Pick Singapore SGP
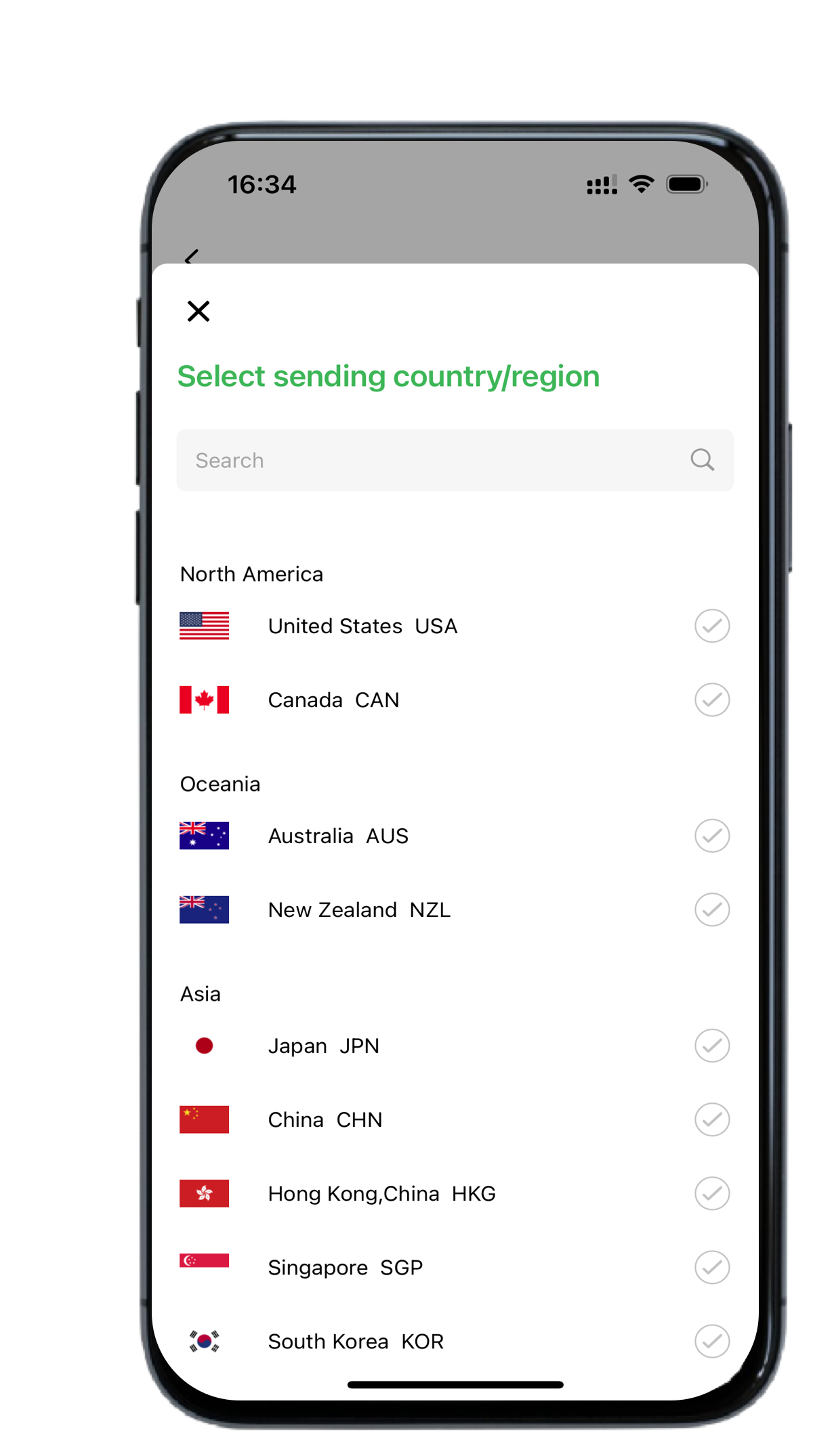Image resolution: width=813 pixels, height=1456 pixels. pos(455,1267)
